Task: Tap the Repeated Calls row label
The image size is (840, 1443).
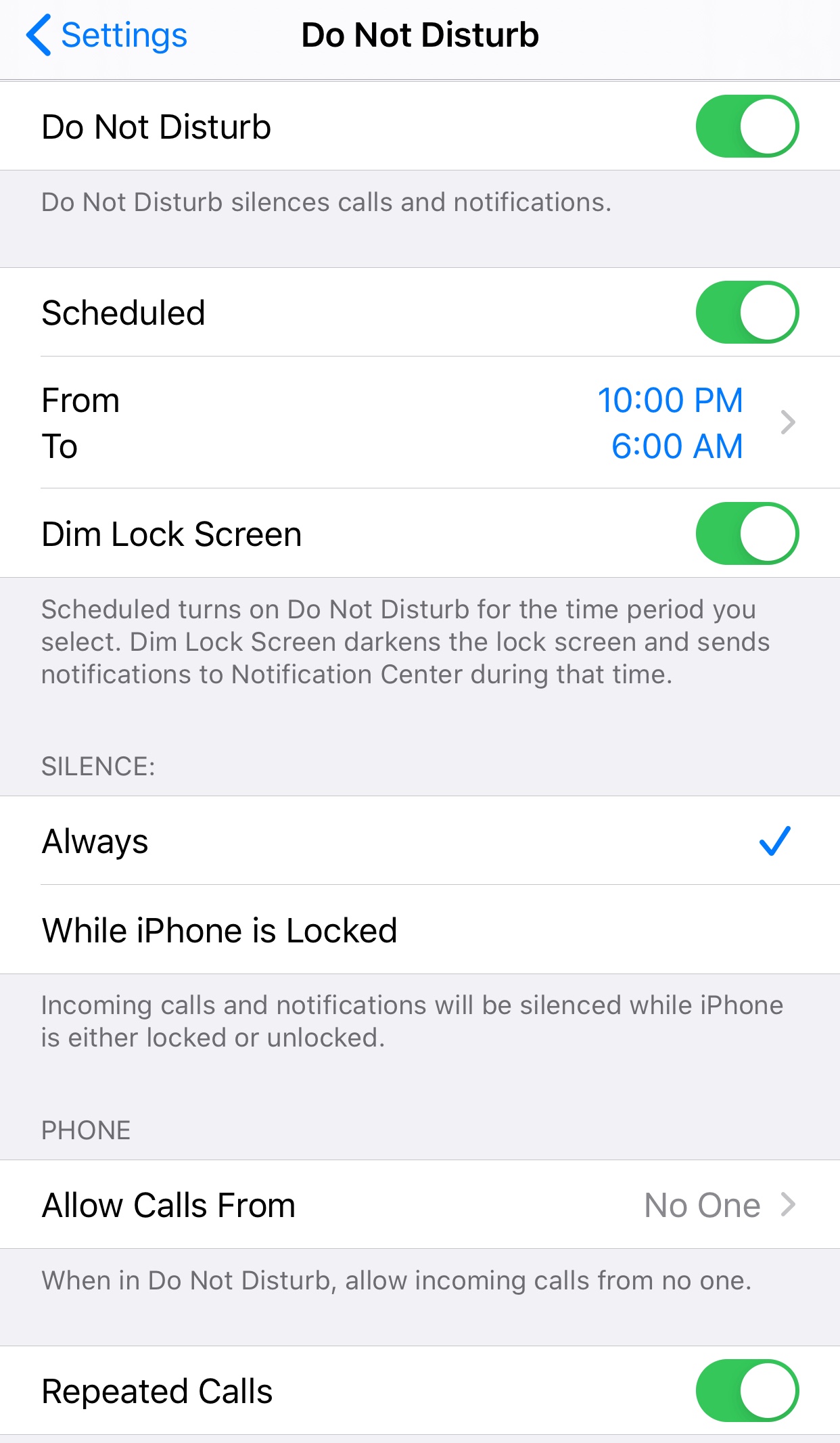Action: pos(157,1391)
